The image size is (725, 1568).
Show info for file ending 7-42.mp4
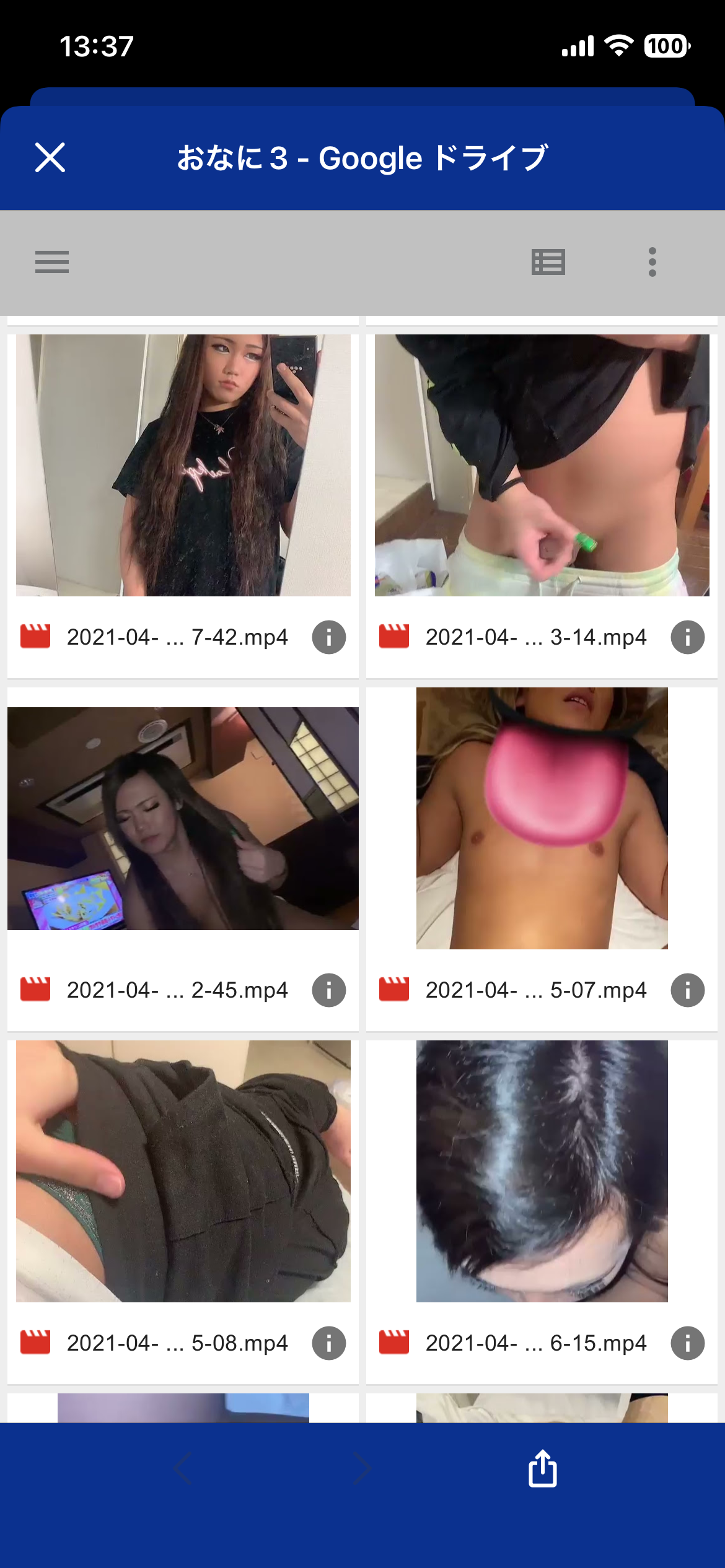(329, 637)
